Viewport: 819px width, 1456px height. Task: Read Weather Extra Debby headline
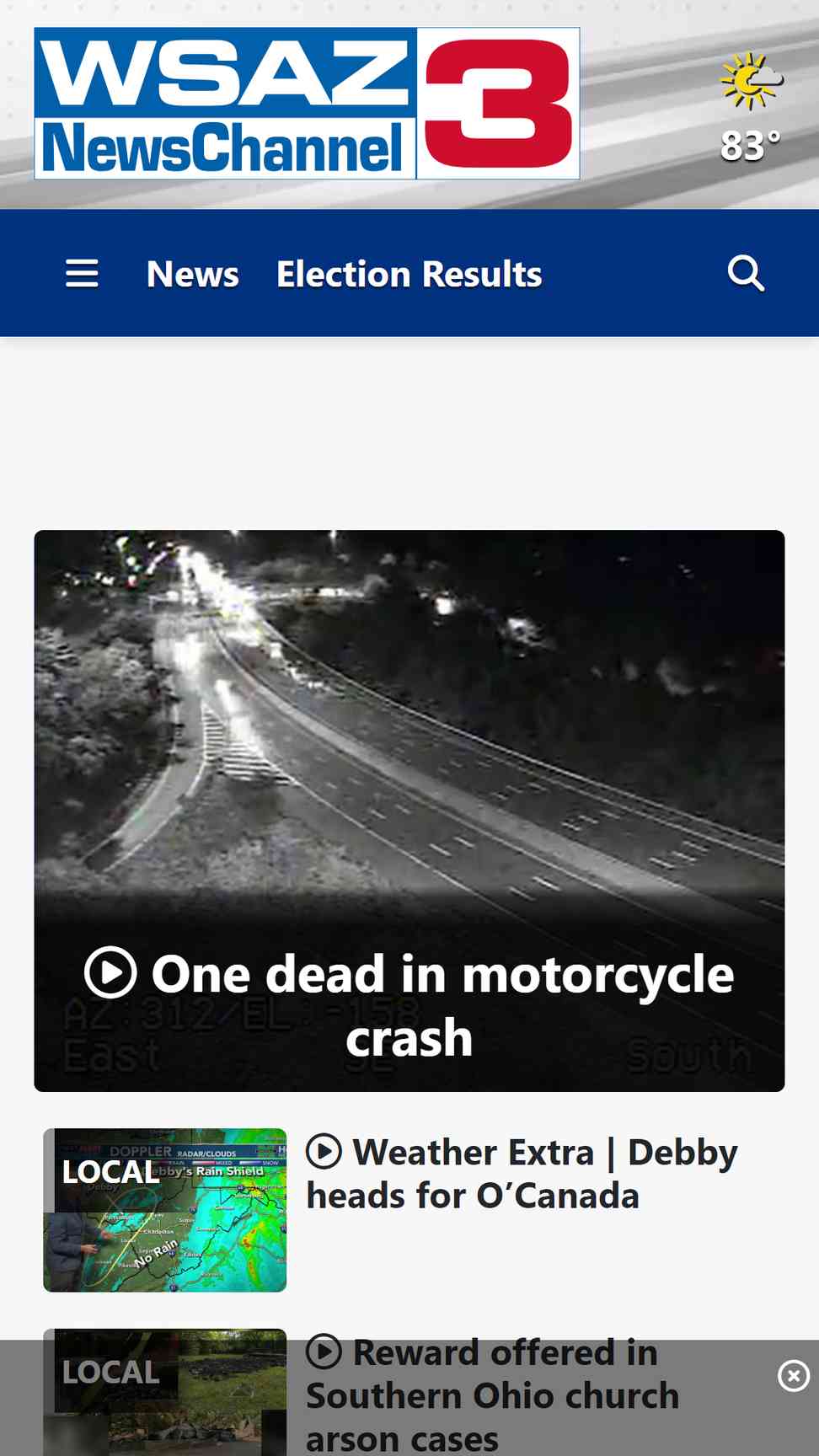(522, 1174)
